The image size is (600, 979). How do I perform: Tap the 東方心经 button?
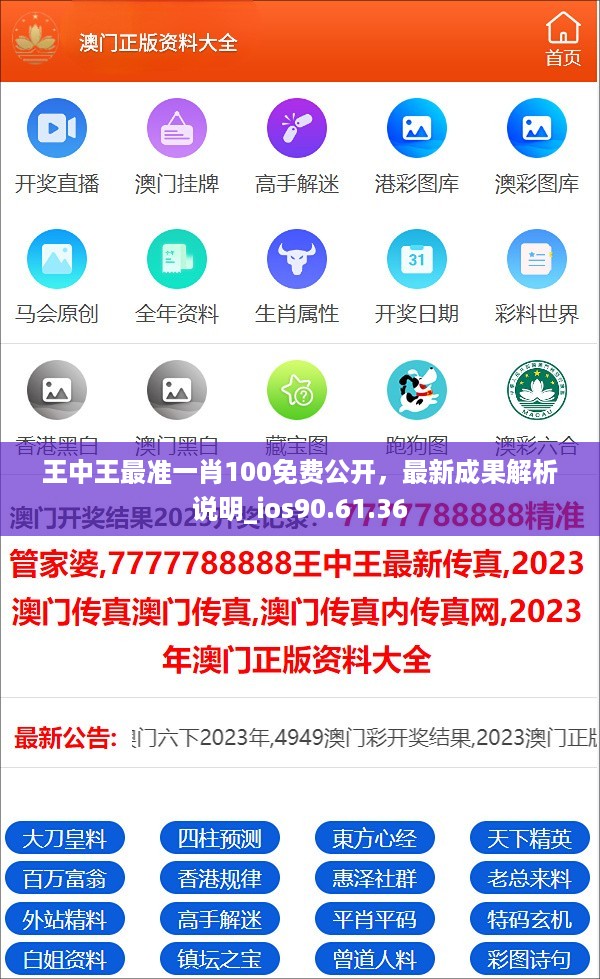pos(375,838)
